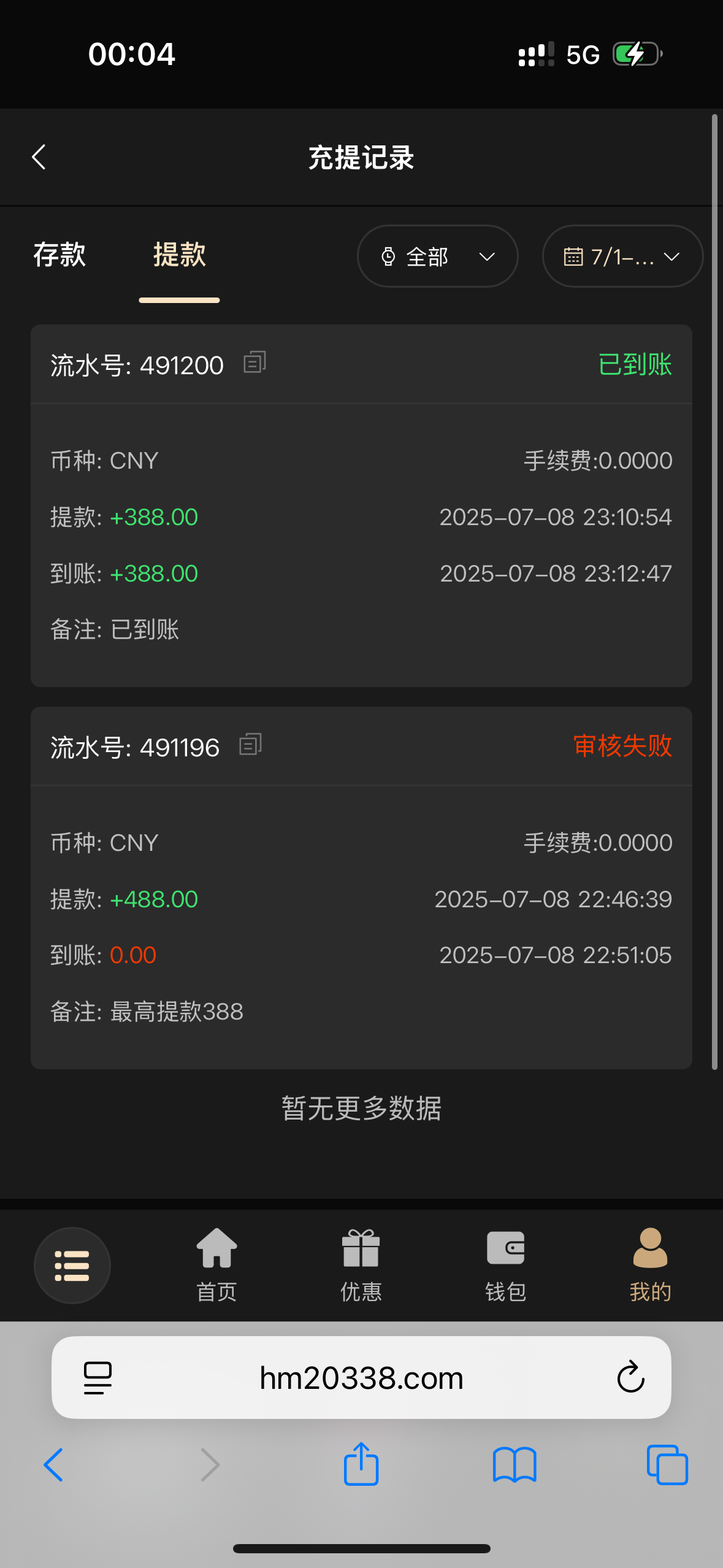
Task: Open the 钱包 wallet tab
Action: coord(505,1266)
